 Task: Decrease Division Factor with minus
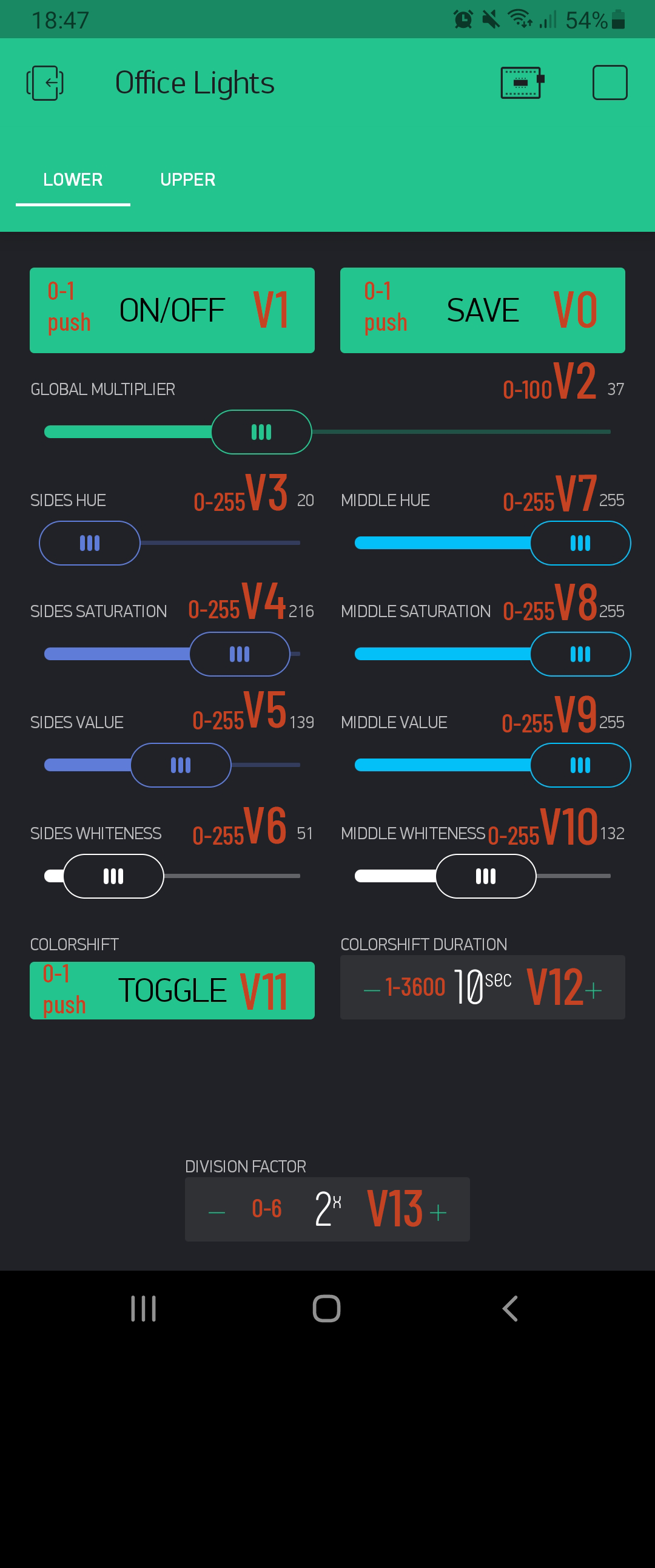(217, 1212)
